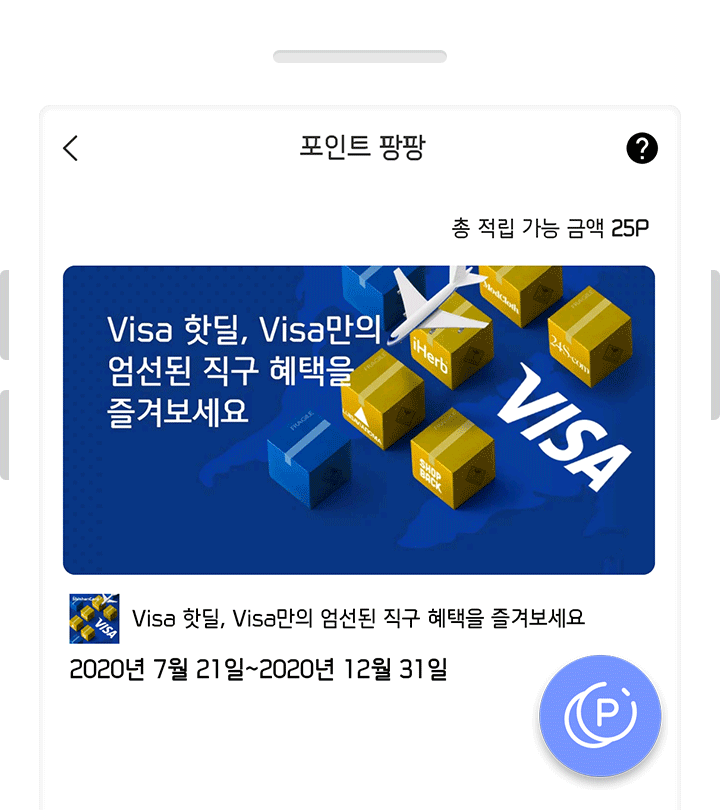This screenshot has width=720, height=810.
Task: Open the Visa 핫딜 banner
Action: (x=358, y=420)
